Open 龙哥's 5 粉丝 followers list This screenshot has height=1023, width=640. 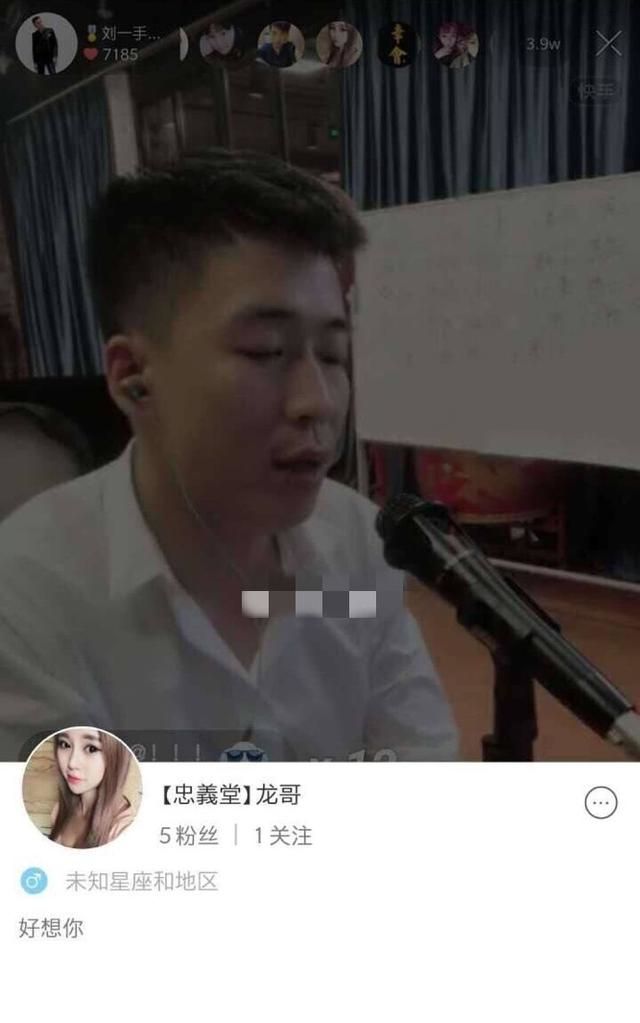click(x=188, y=835)
